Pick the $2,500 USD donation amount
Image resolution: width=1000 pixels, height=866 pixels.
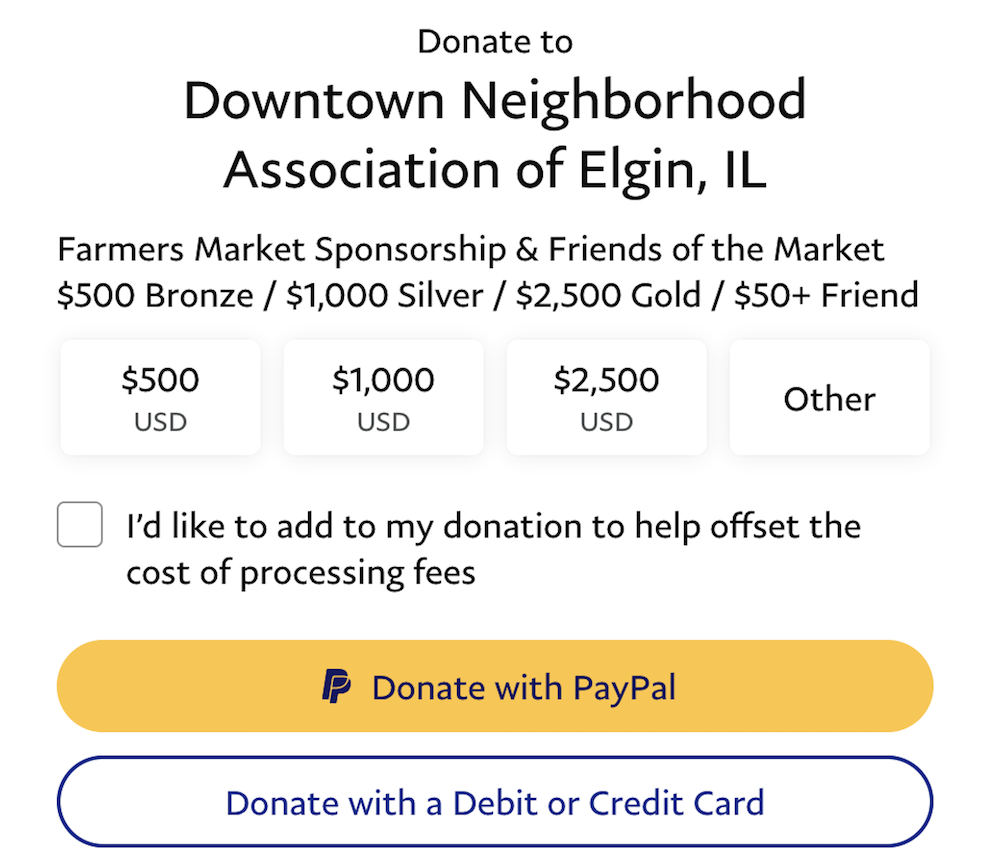click(x=607, y=397)
